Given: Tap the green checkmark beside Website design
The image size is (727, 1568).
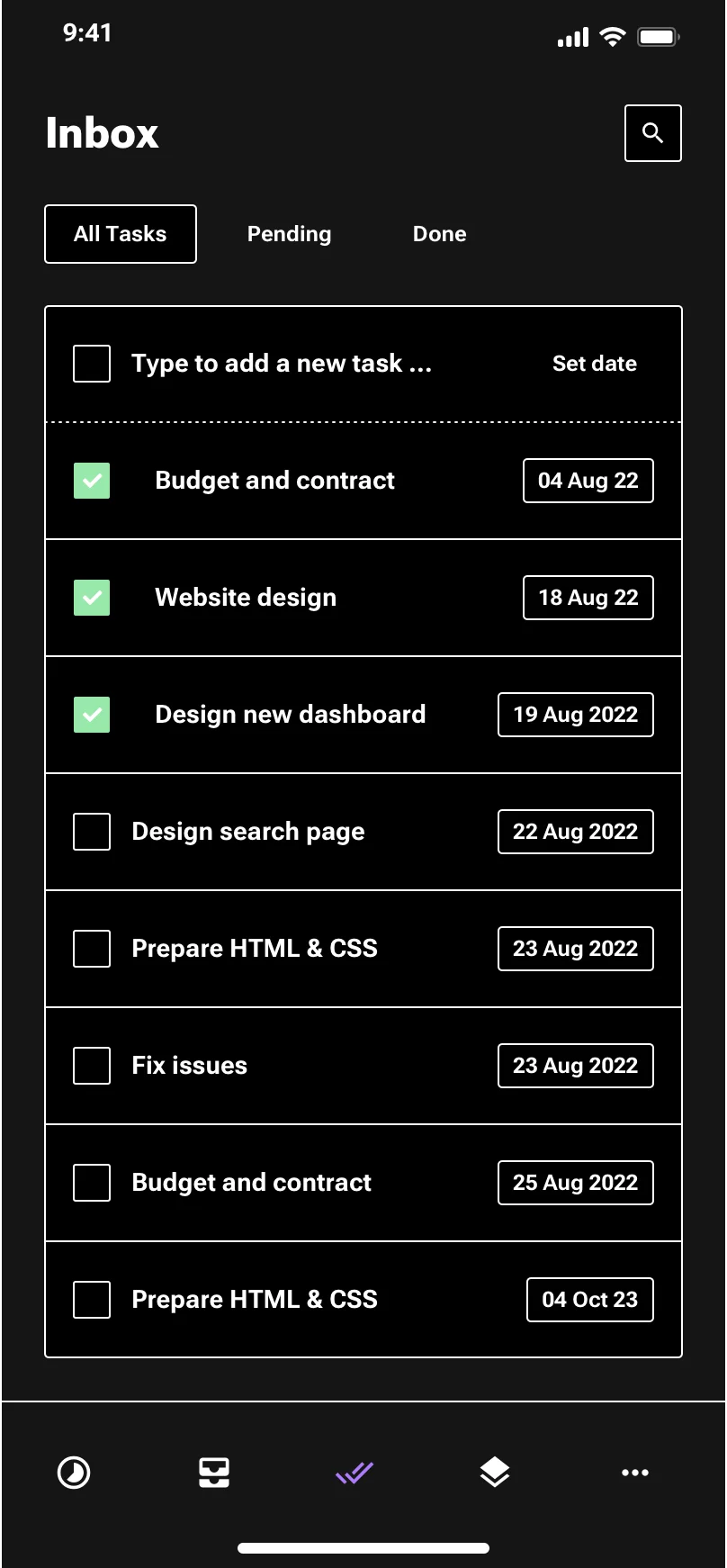Looking at the screenshot, I should pos(91,597).
